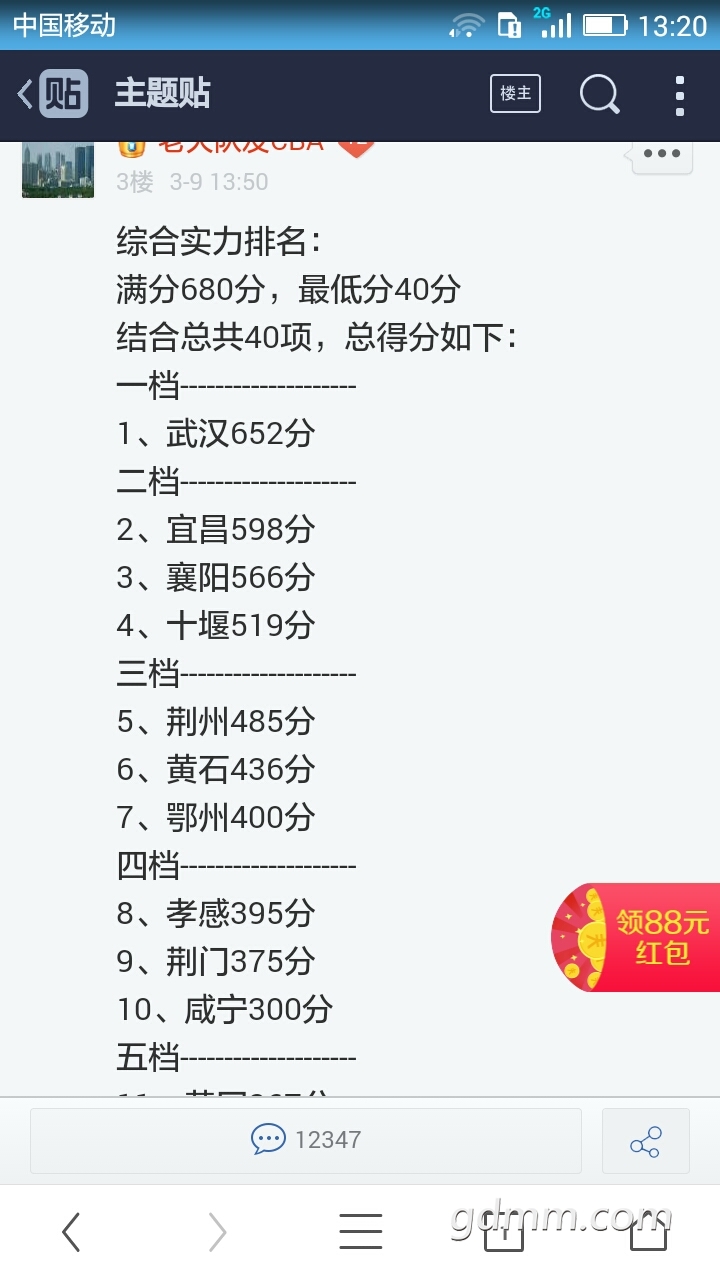The image size is (720, 1280).
Task: Open the top-right overflow menu
Action: point(679,95)
